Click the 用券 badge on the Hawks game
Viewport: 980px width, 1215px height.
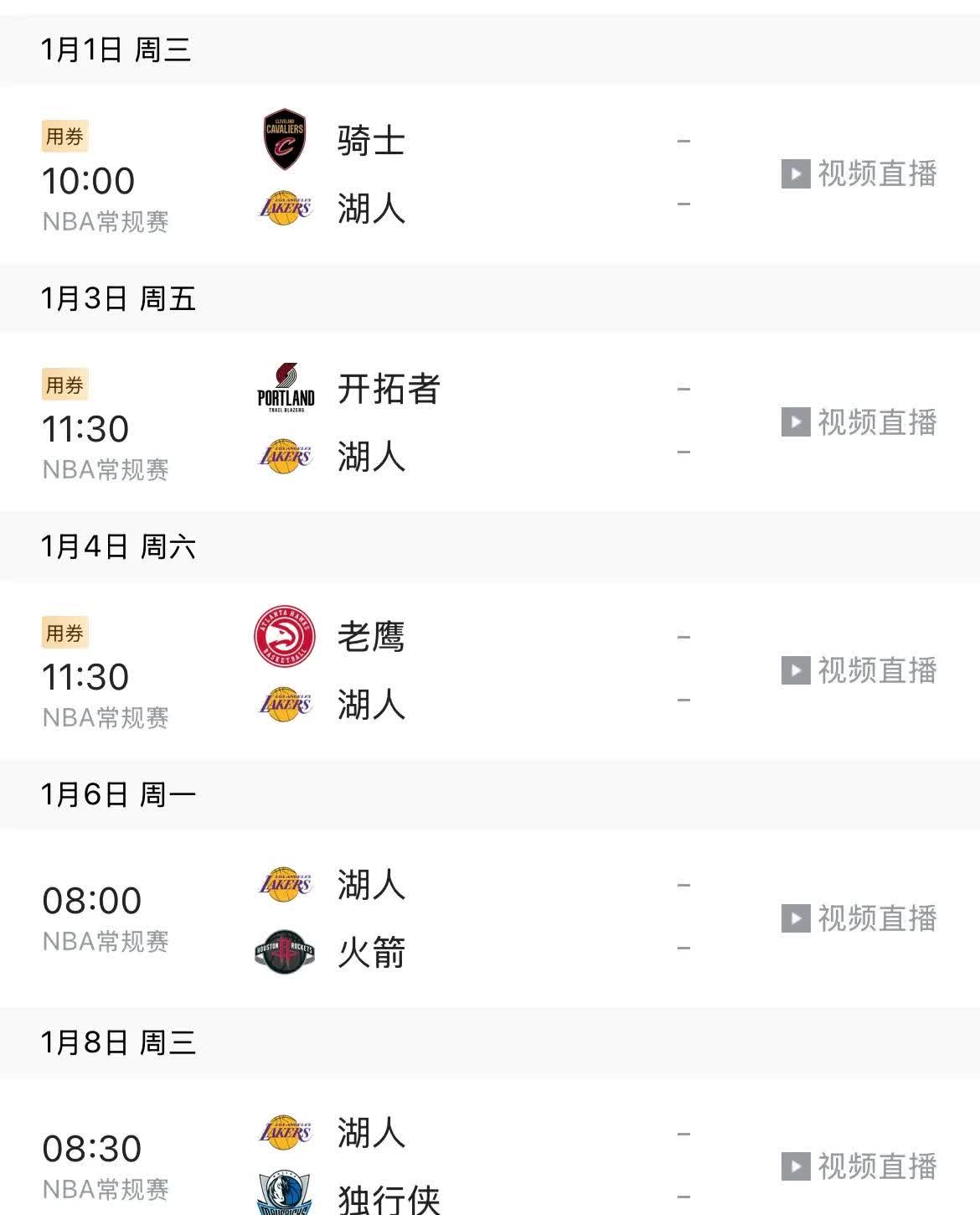(65, 633)
